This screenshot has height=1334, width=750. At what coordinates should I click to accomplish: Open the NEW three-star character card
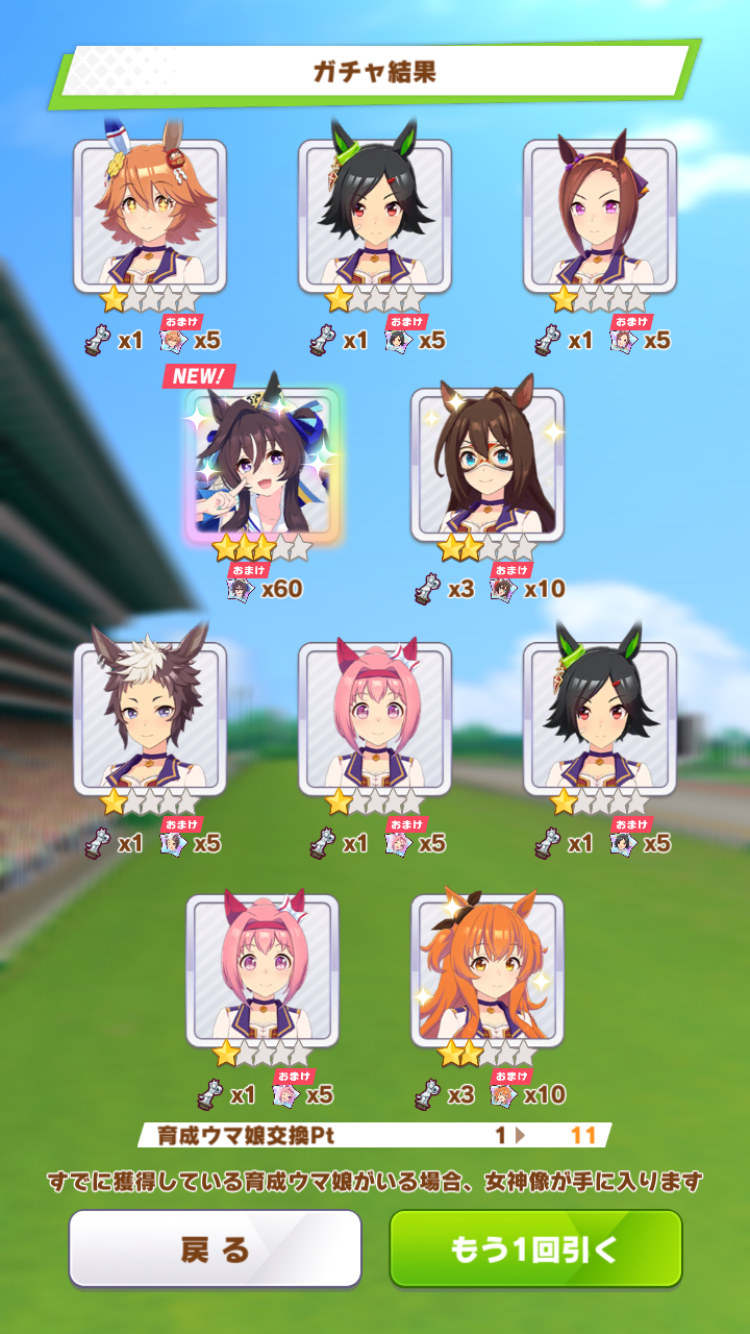tap(262, 464)
